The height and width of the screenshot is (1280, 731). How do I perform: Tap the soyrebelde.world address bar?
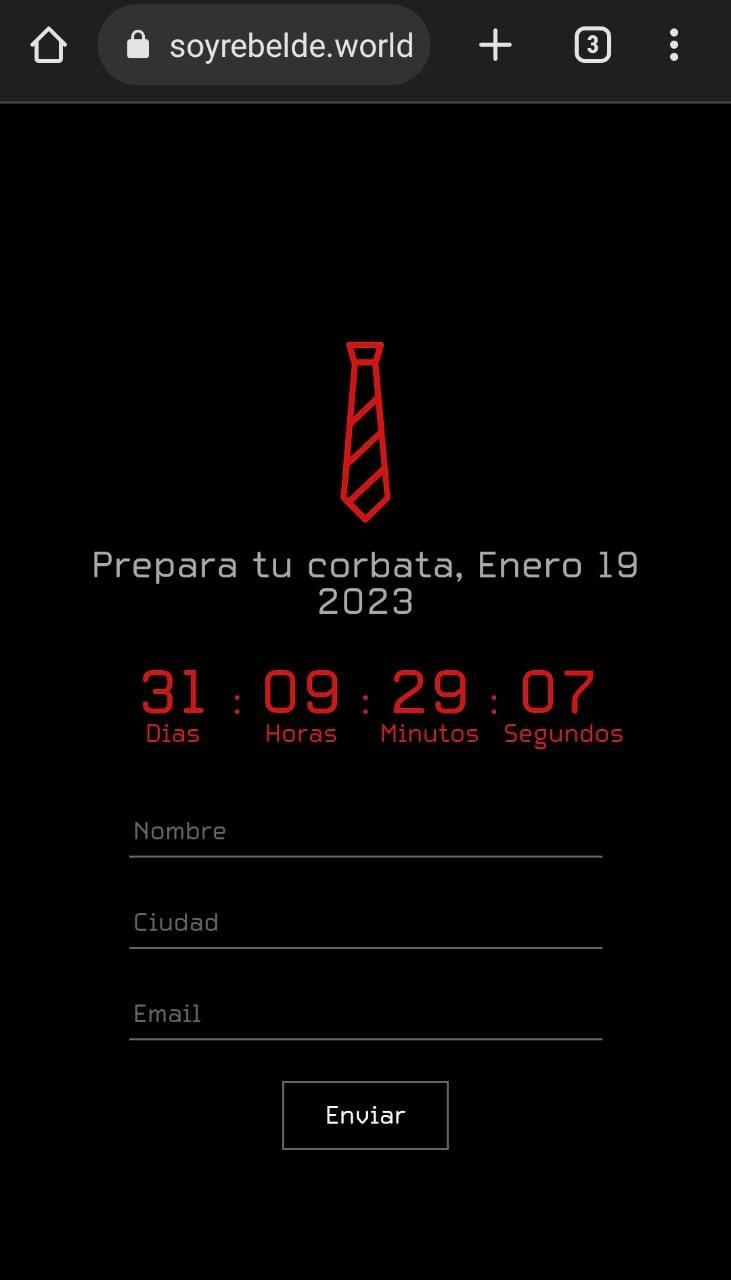pos(264,45)
